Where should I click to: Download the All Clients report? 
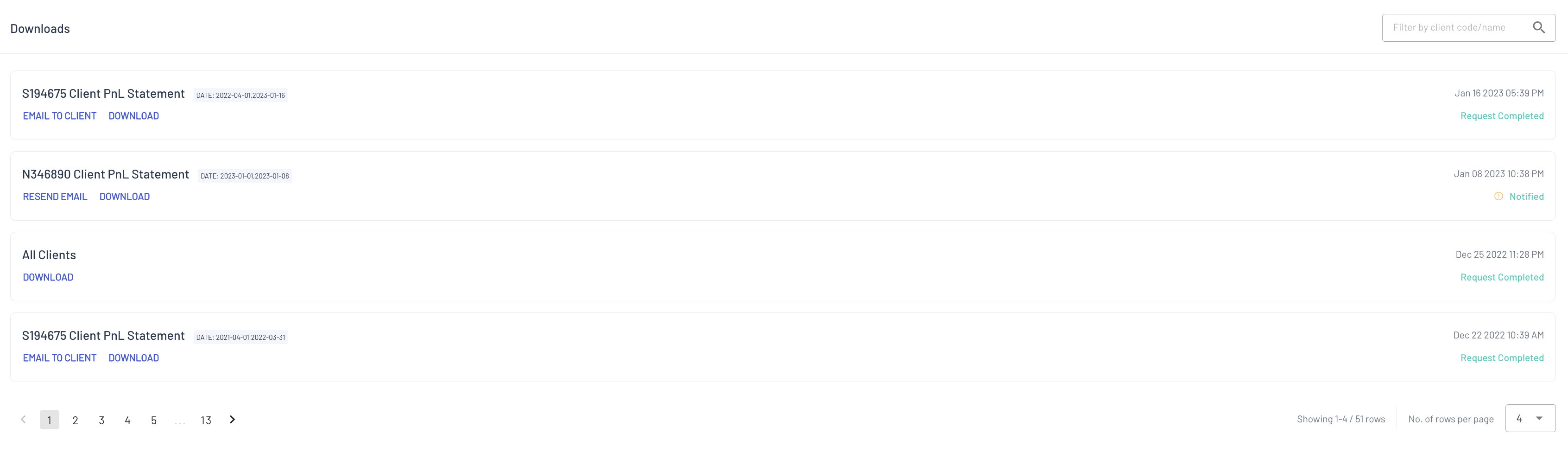(x=48, y=277)
